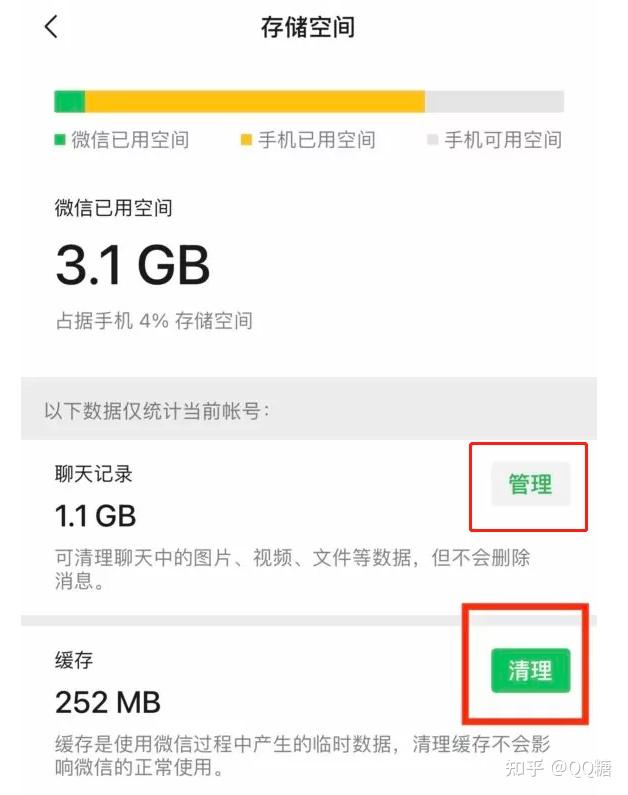Tap 管理 next to 聊天记录
Viewport: 628px width, 795px height.
click(x=530, y=485)
